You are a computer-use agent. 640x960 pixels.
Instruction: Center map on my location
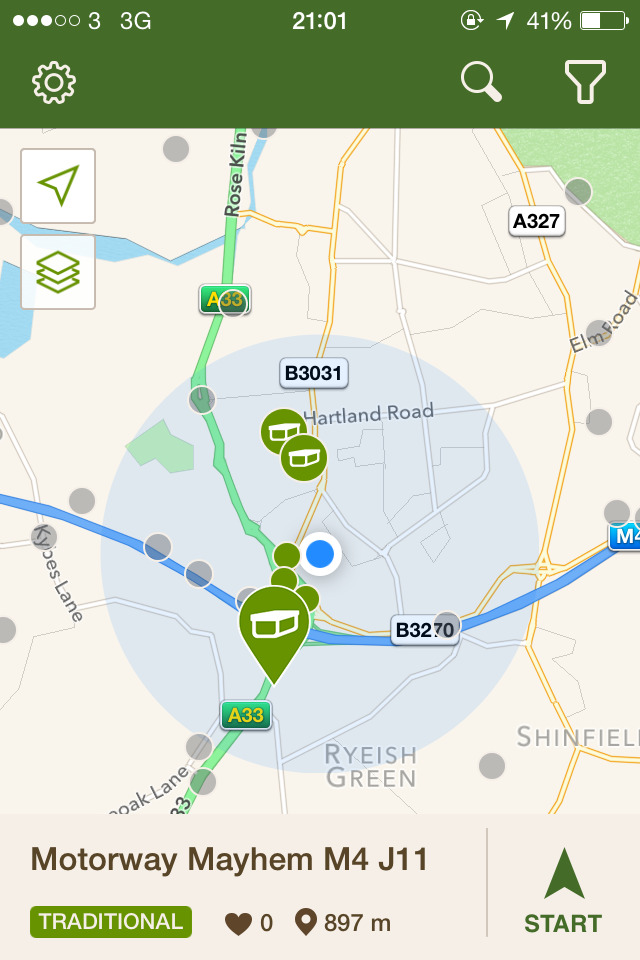(x=58, y=186)
